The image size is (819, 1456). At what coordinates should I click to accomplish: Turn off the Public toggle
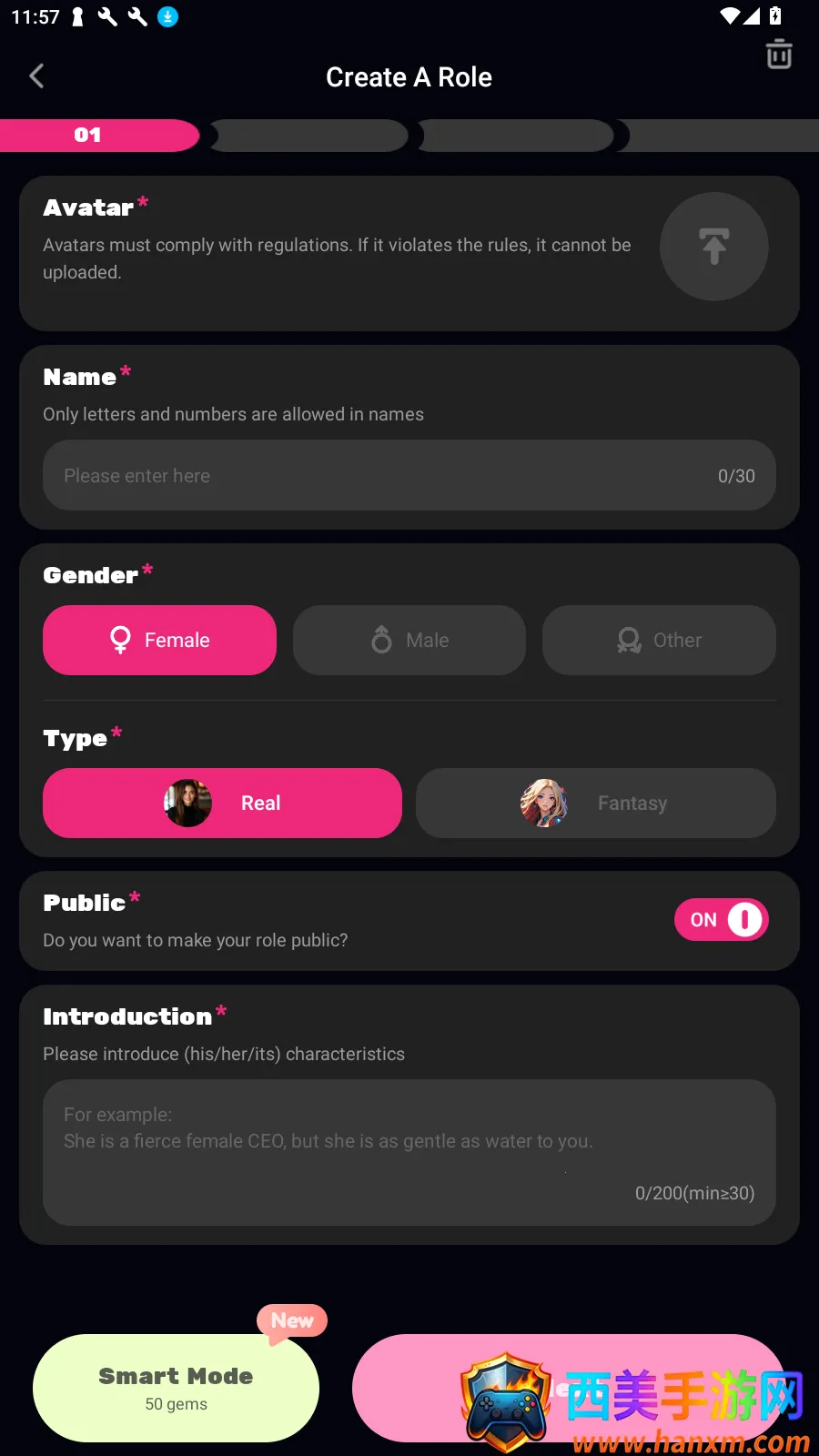(722, 919)
